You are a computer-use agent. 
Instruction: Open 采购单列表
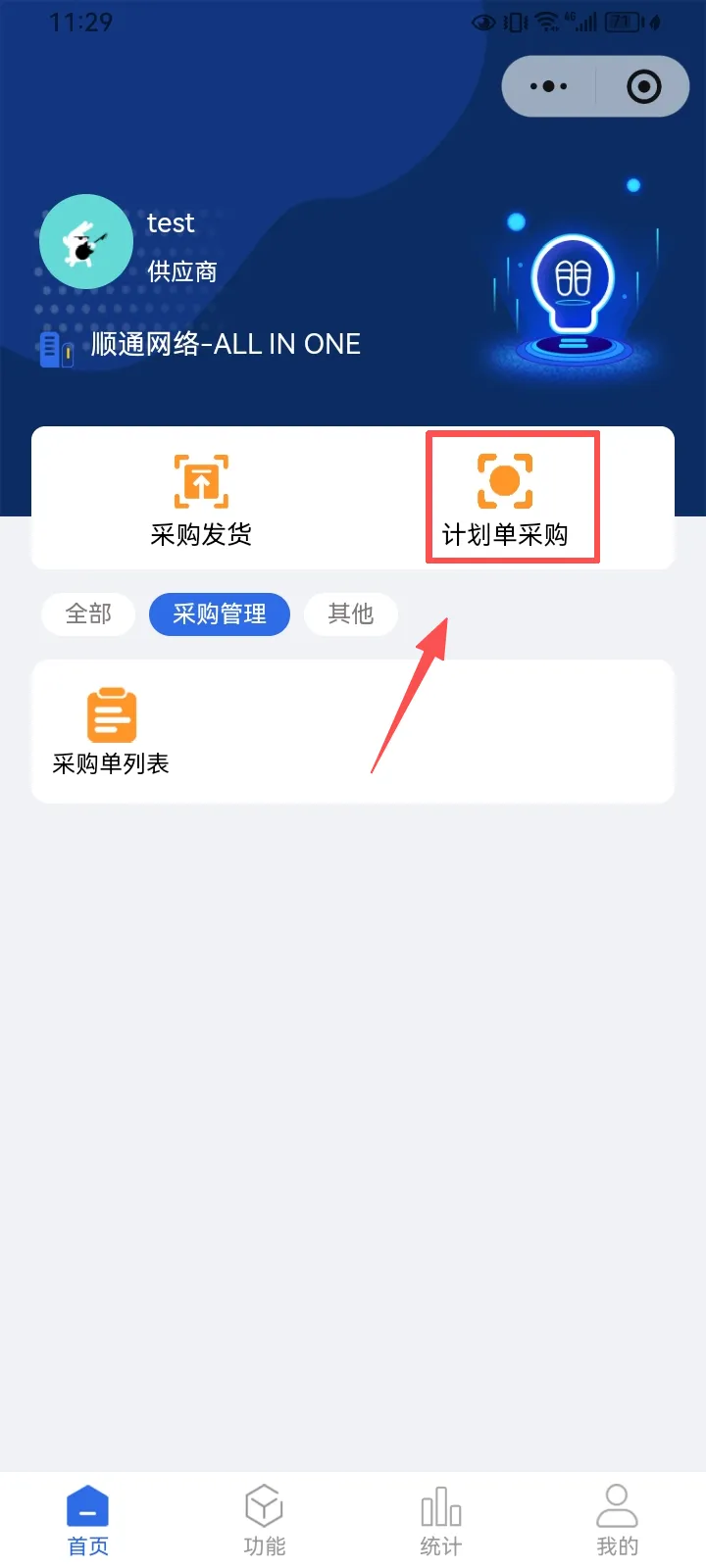(111, 731)
